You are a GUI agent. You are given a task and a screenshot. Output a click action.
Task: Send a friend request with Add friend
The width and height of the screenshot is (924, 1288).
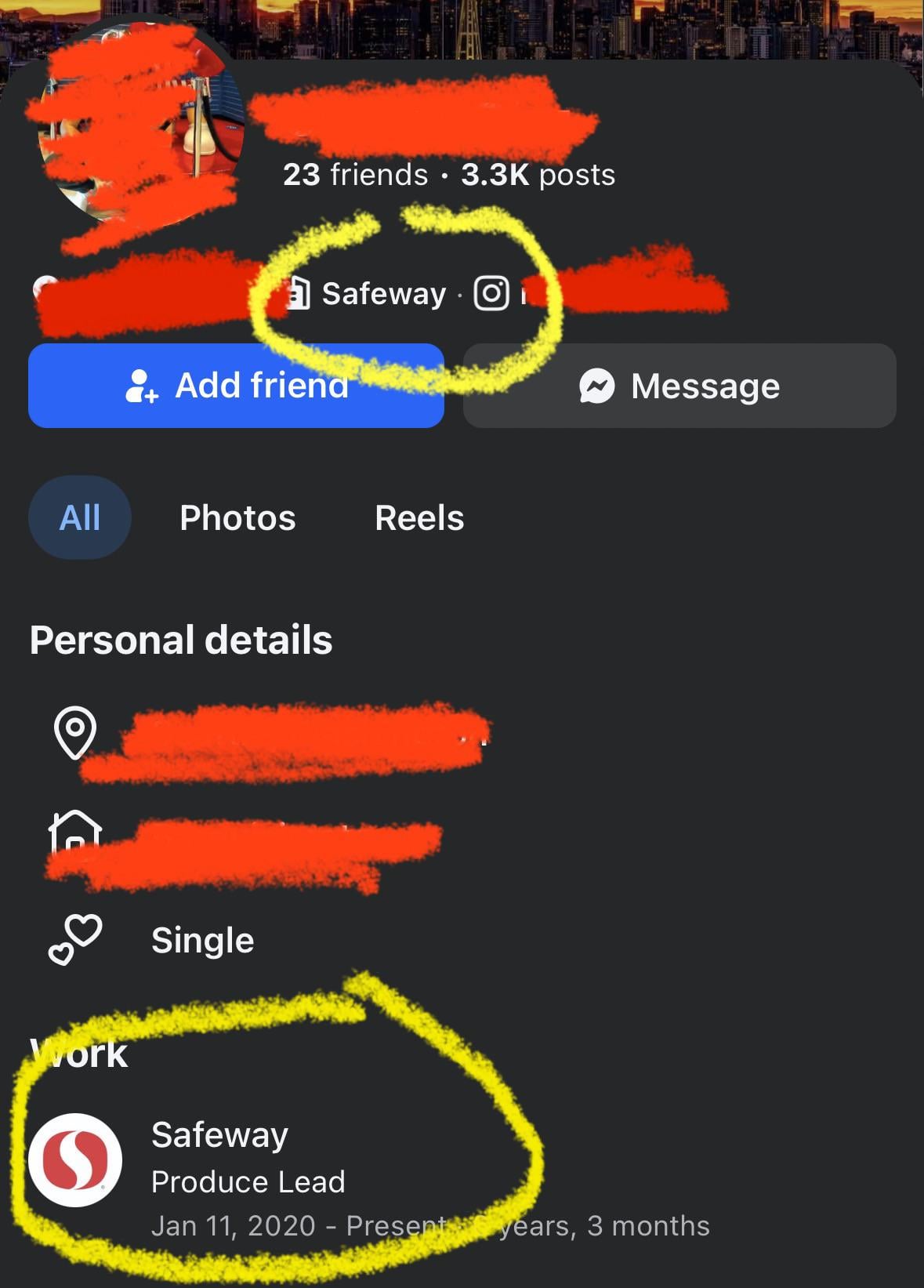click(x=236, y=386)
